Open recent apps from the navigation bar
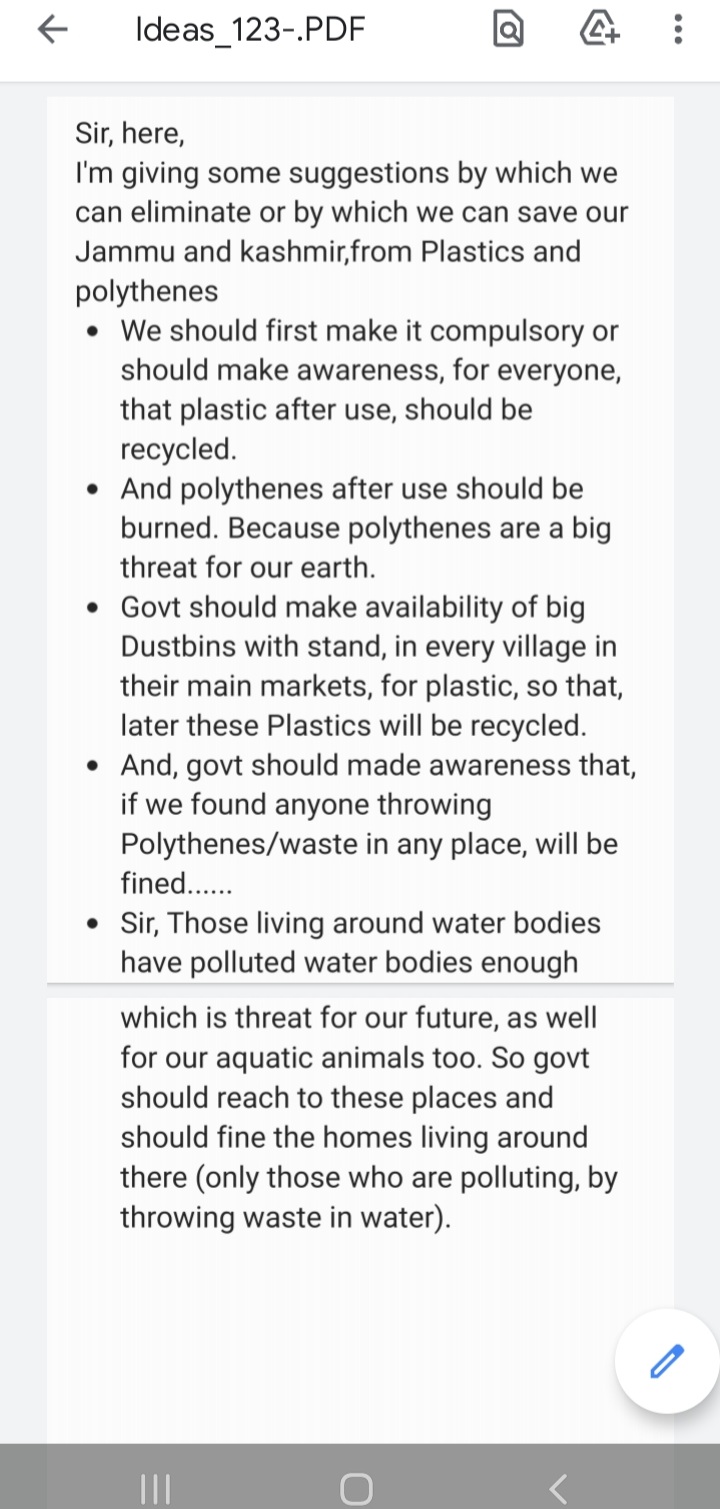 tap(155, 1488)
